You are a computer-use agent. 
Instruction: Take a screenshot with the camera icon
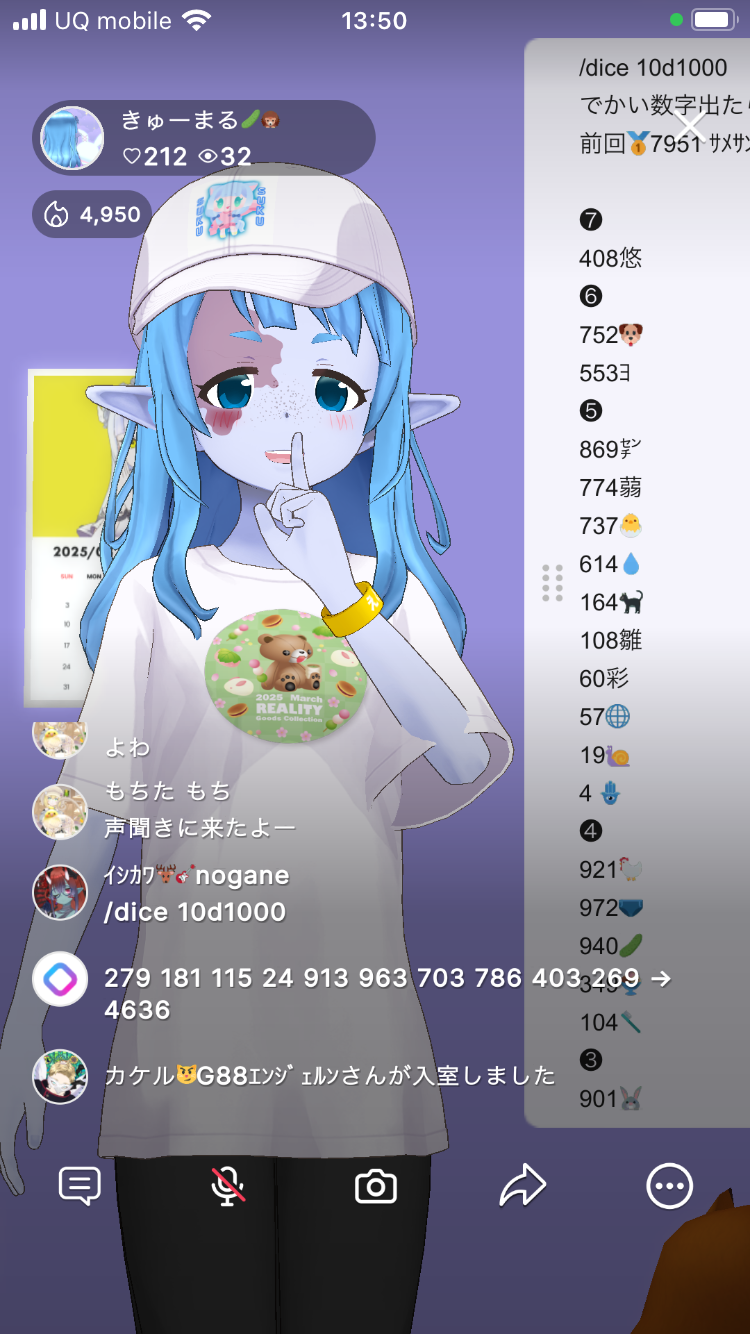(x=376, y=1187)
